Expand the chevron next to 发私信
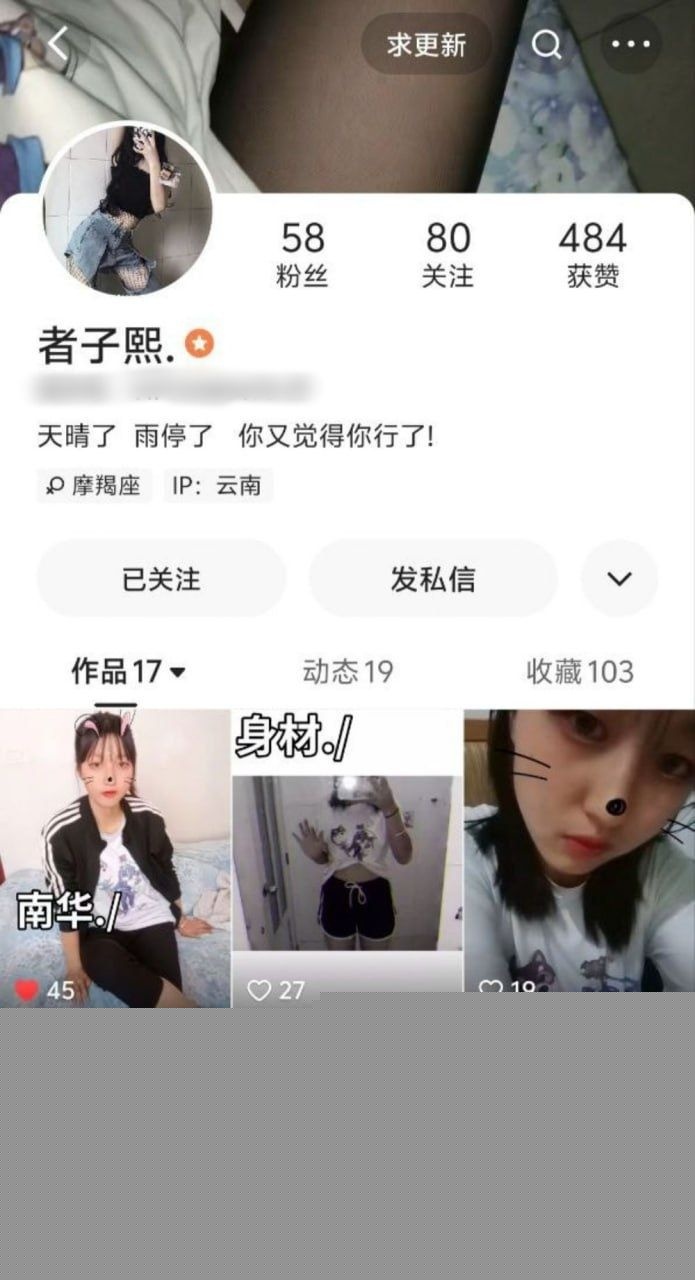The width and height of the screenshot is (695, 1280). (619, 579)
